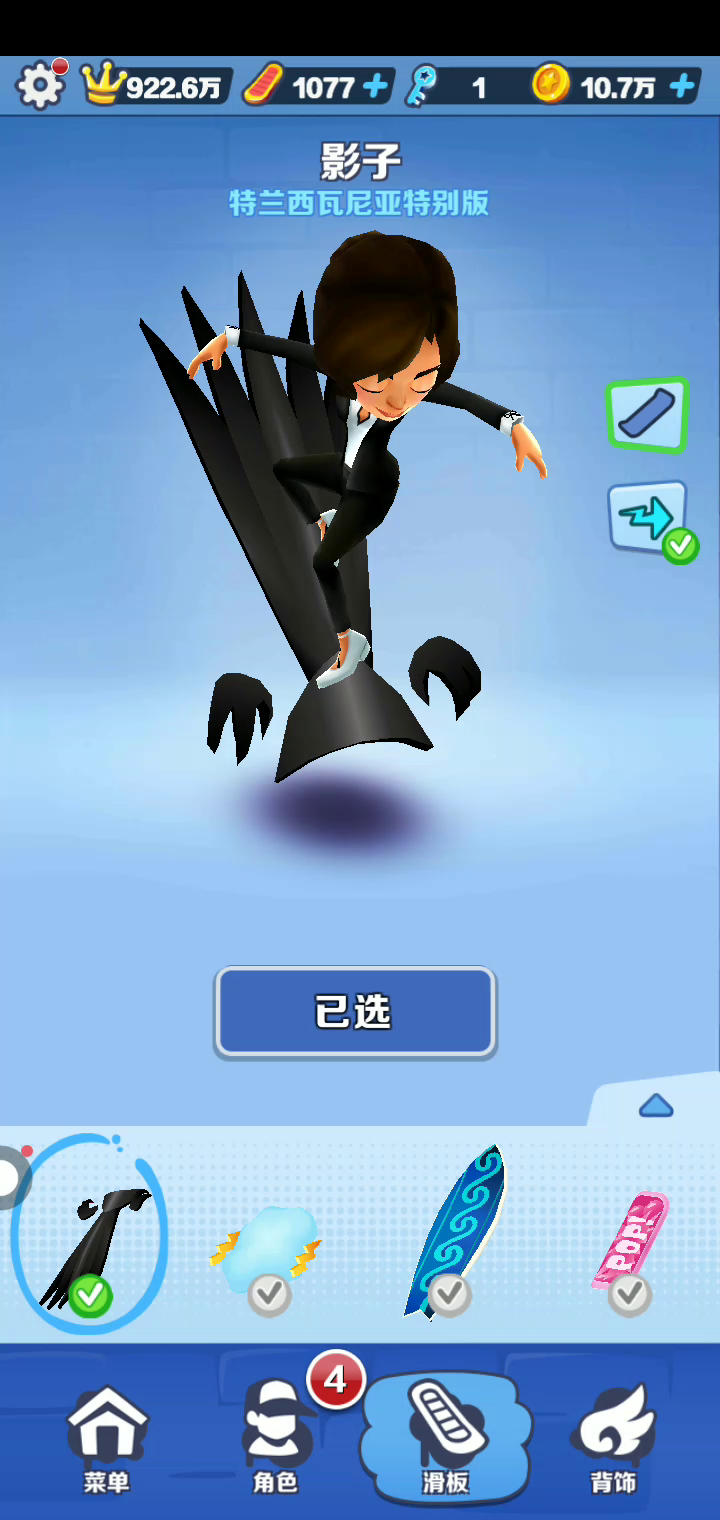Go to the 菜单 tab
This screenshot has width=720, height=1520.
tap(106, 1440)
